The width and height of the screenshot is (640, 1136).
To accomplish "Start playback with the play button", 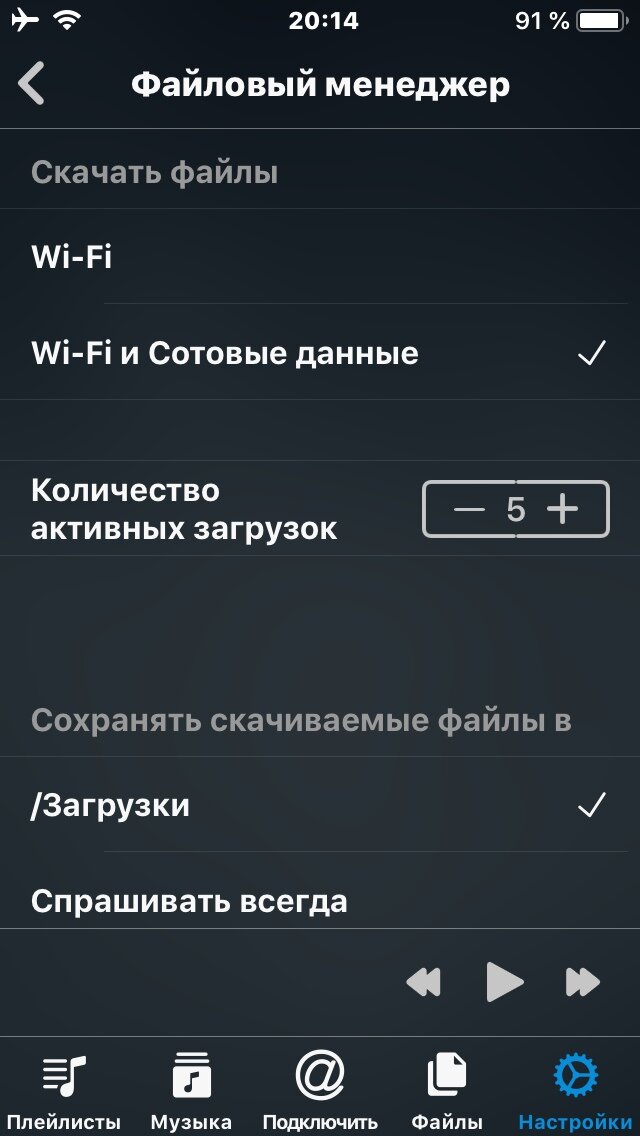I will click(x=504, y=983).
